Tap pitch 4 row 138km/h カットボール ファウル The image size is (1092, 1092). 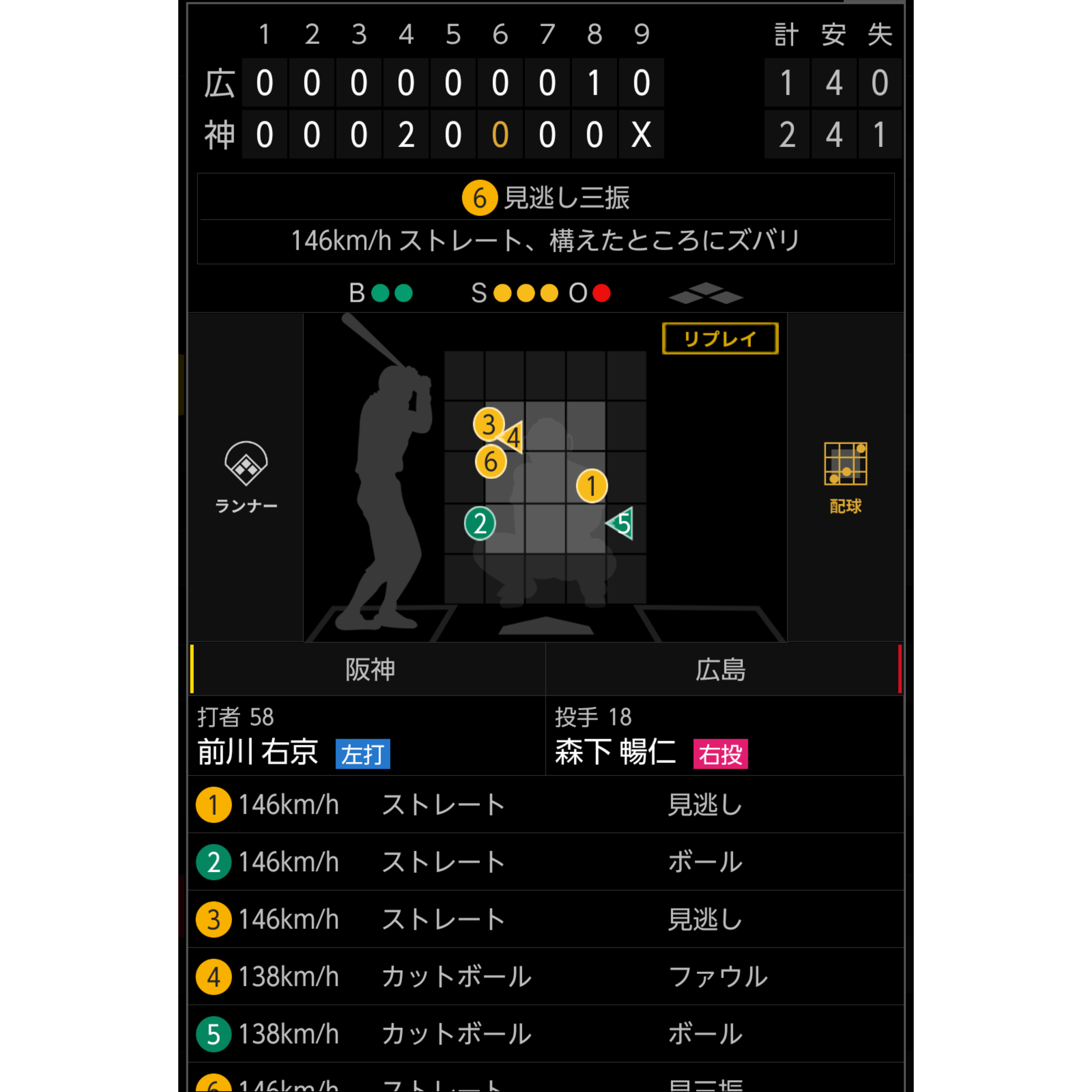(x=546, y=977)
